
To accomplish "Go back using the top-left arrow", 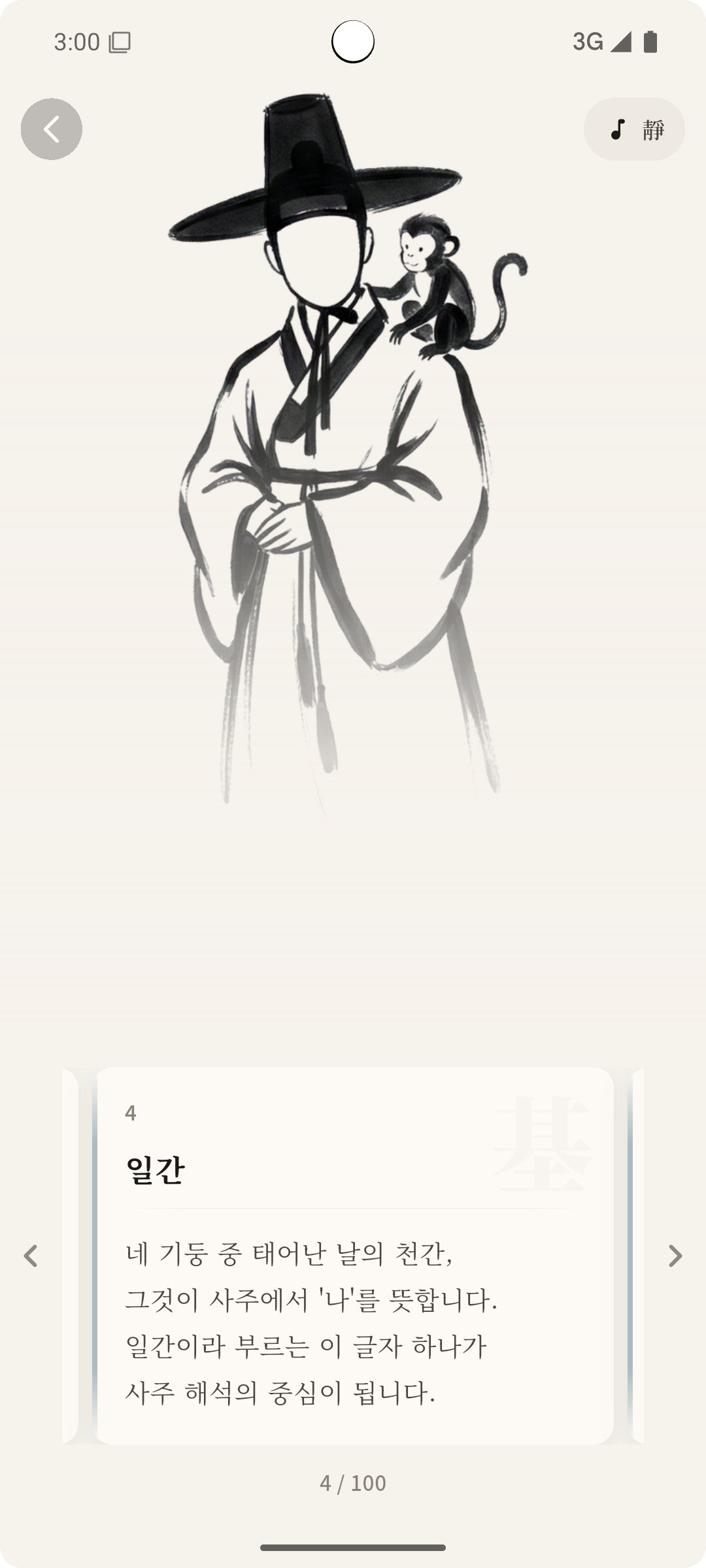I will 52,129.
